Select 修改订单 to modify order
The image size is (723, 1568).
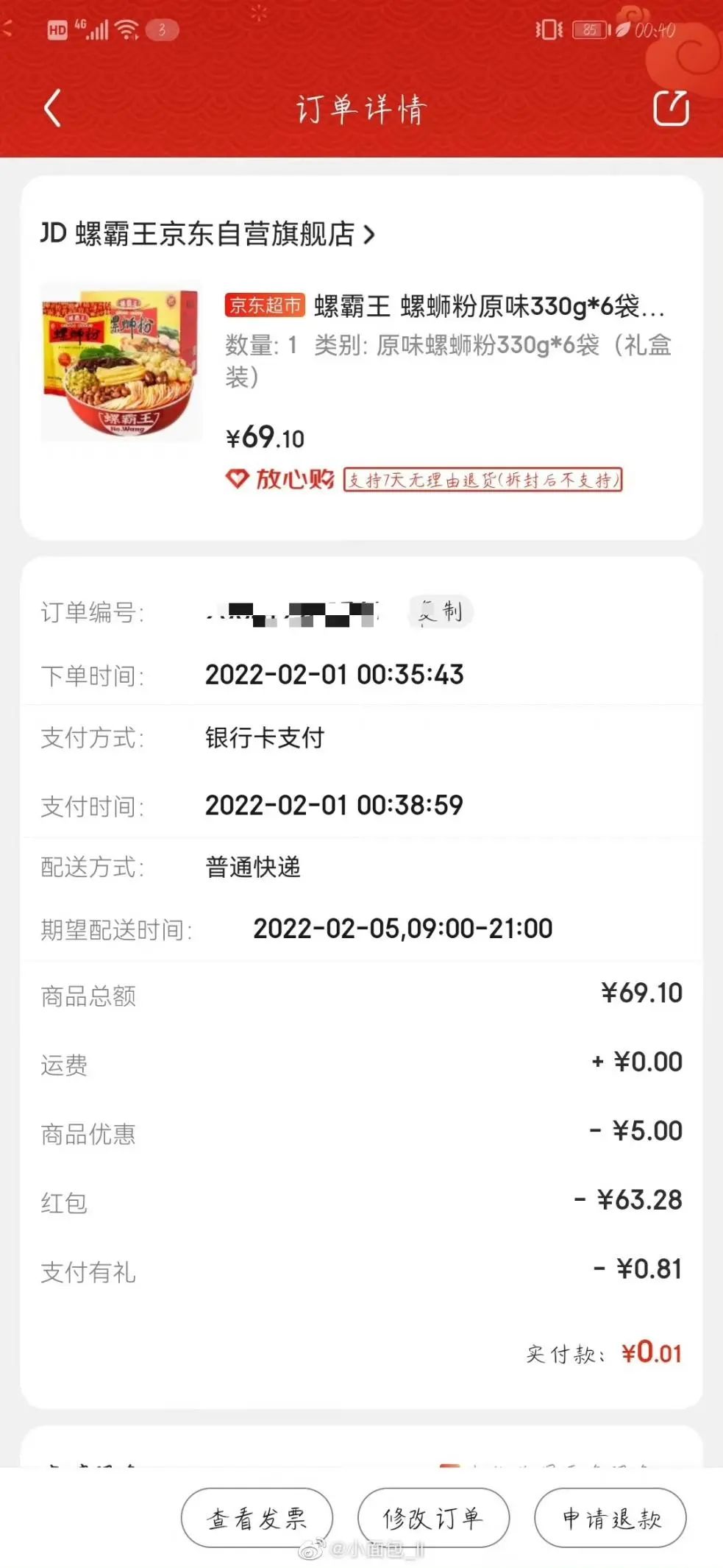pyautogui.click(x=433, y=1517)
